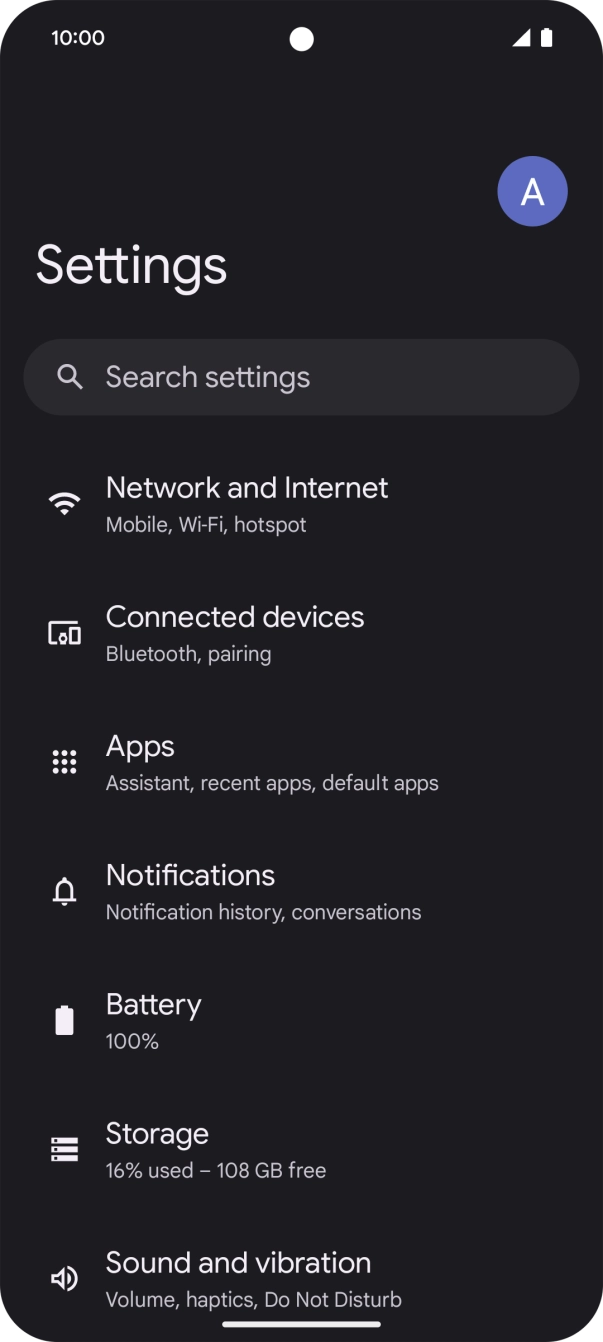Screen dimensions: 603x1342
Task: Tap the Search settings box
Action: point(301,377)
